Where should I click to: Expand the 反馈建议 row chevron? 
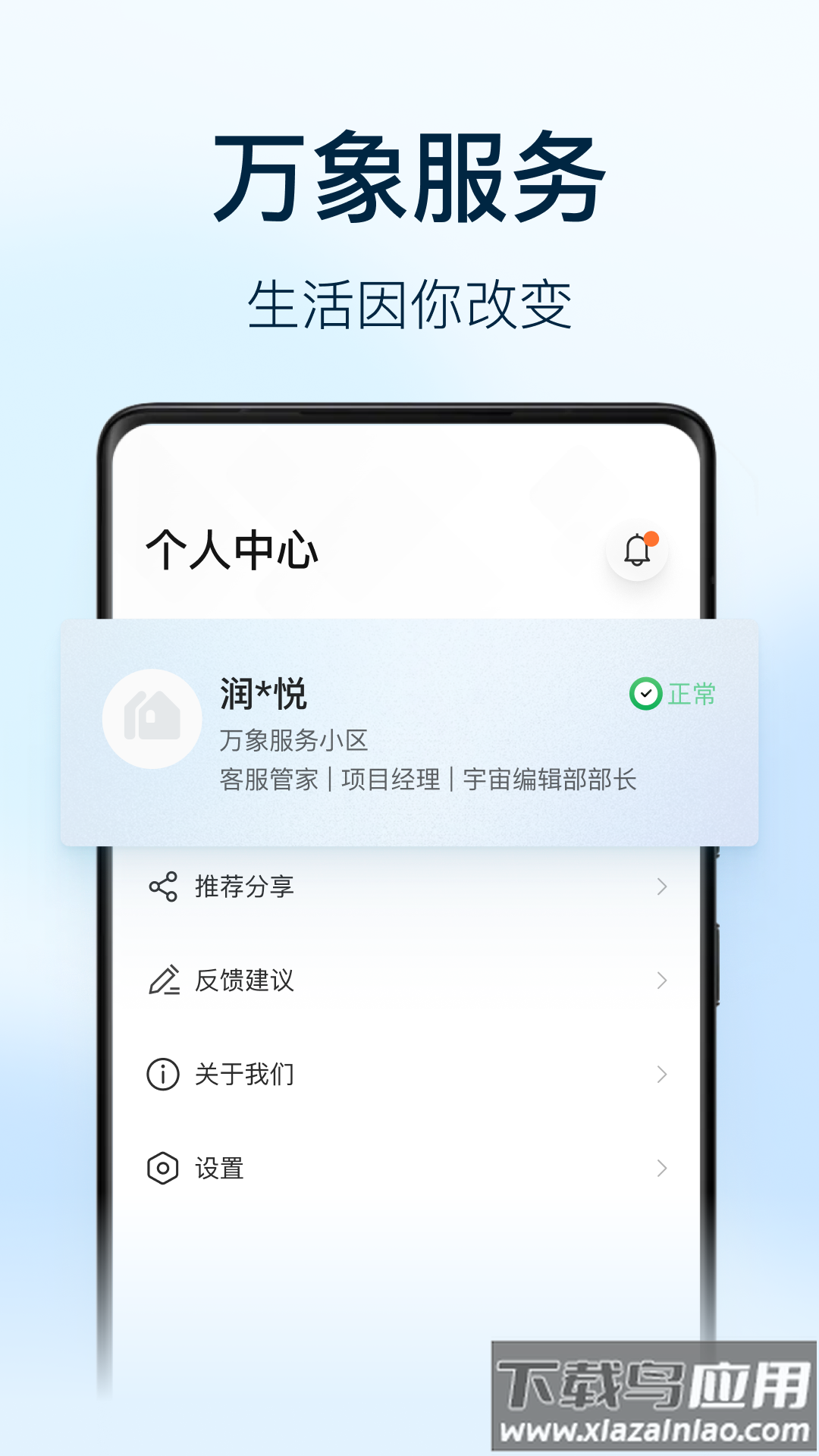point(662,981)
